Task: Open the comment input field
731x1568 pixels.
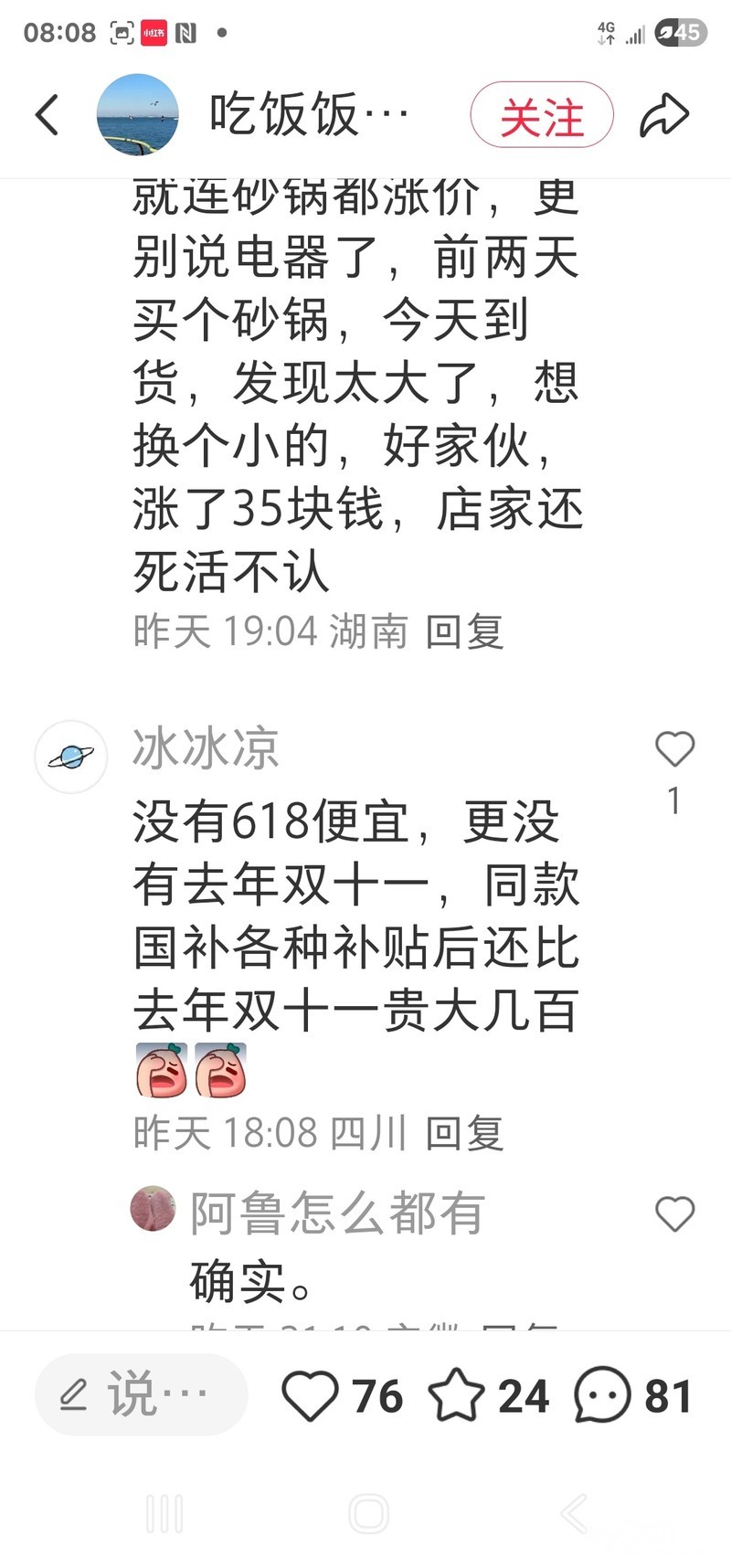Action: (x=142, y=1395)
